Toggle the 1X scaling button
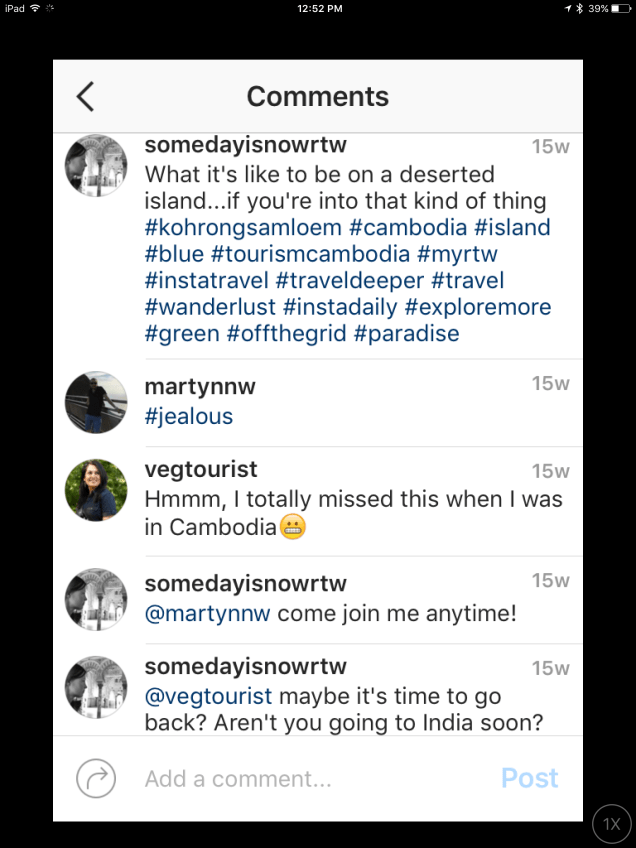This screenshot has width=636, height=848. pos(612,824)
